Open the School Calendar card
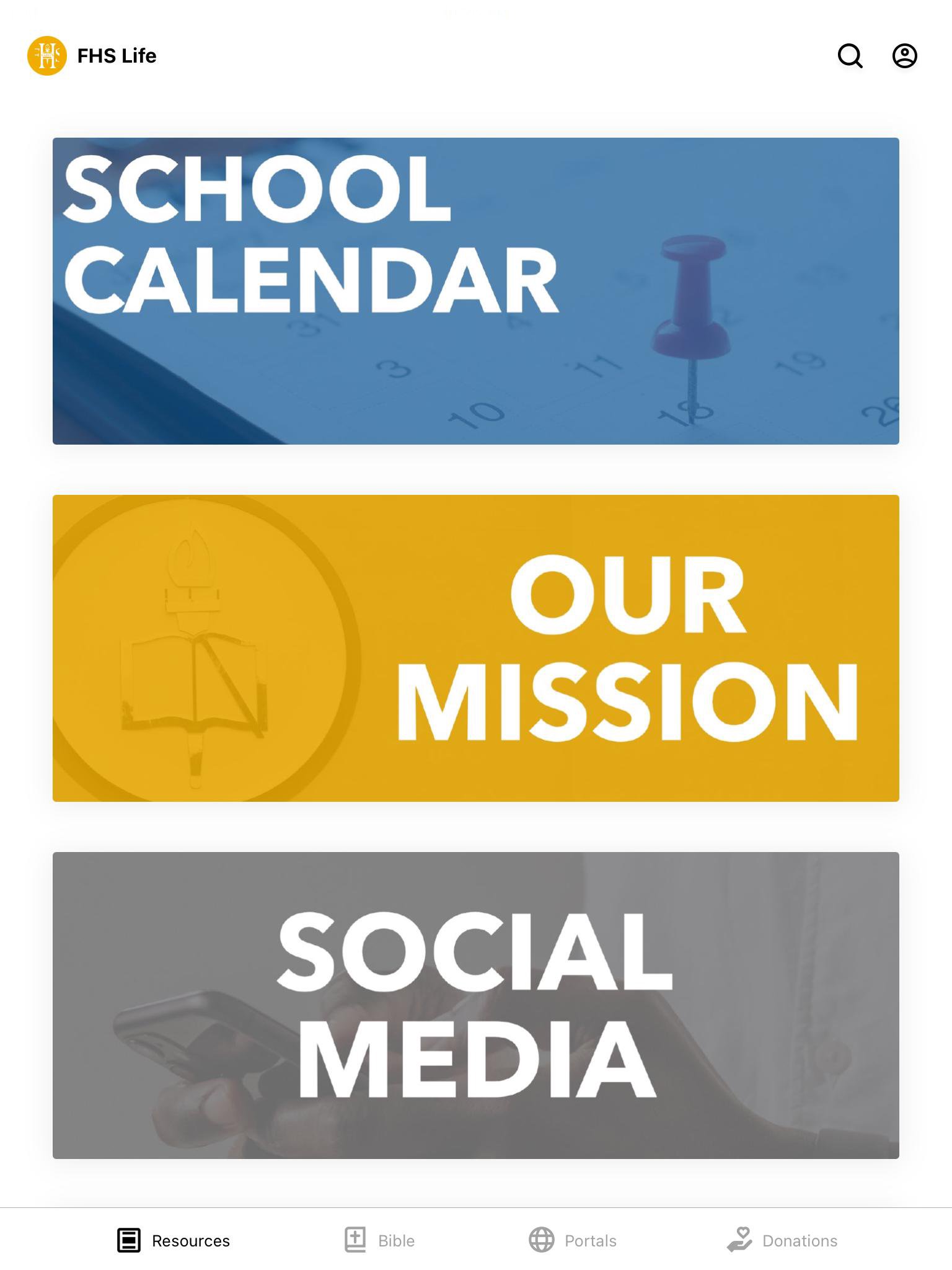 click(x=475, y=291)
